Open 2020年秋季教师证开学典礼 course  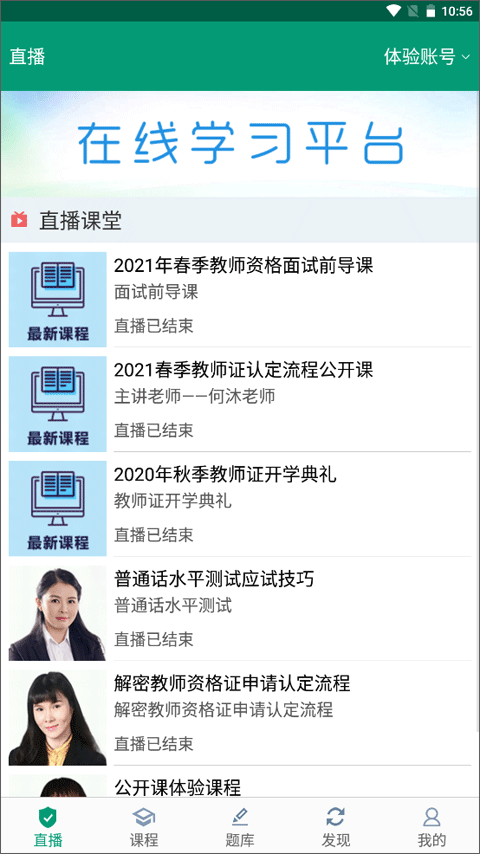[x=240, y=508]
